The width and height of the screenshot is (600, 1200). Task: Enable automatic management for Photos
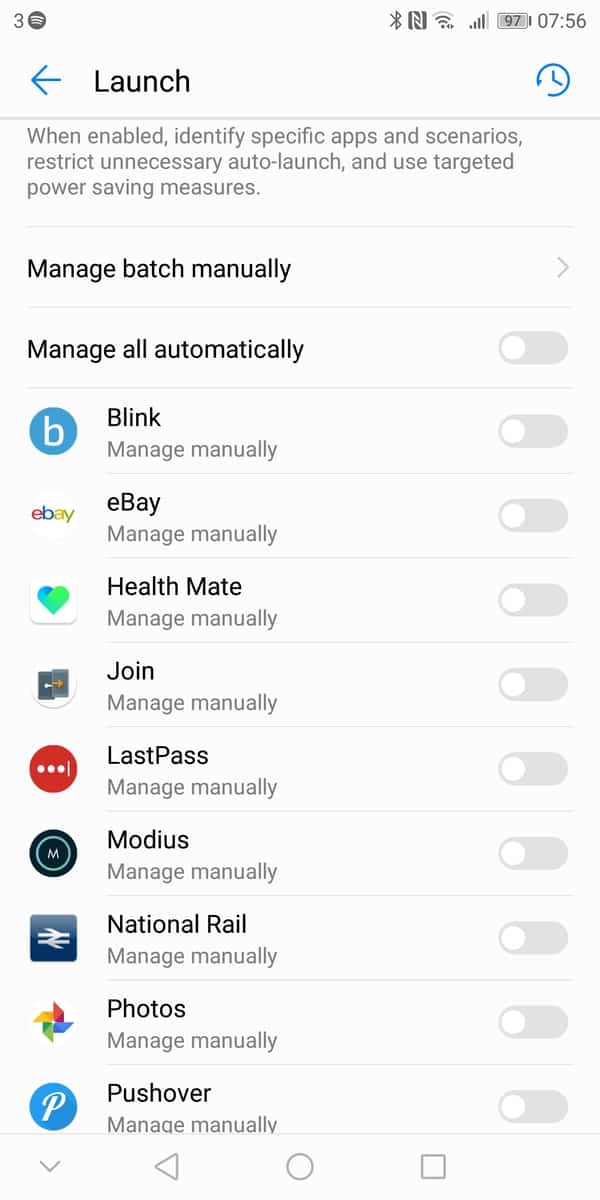(533, 1022)
